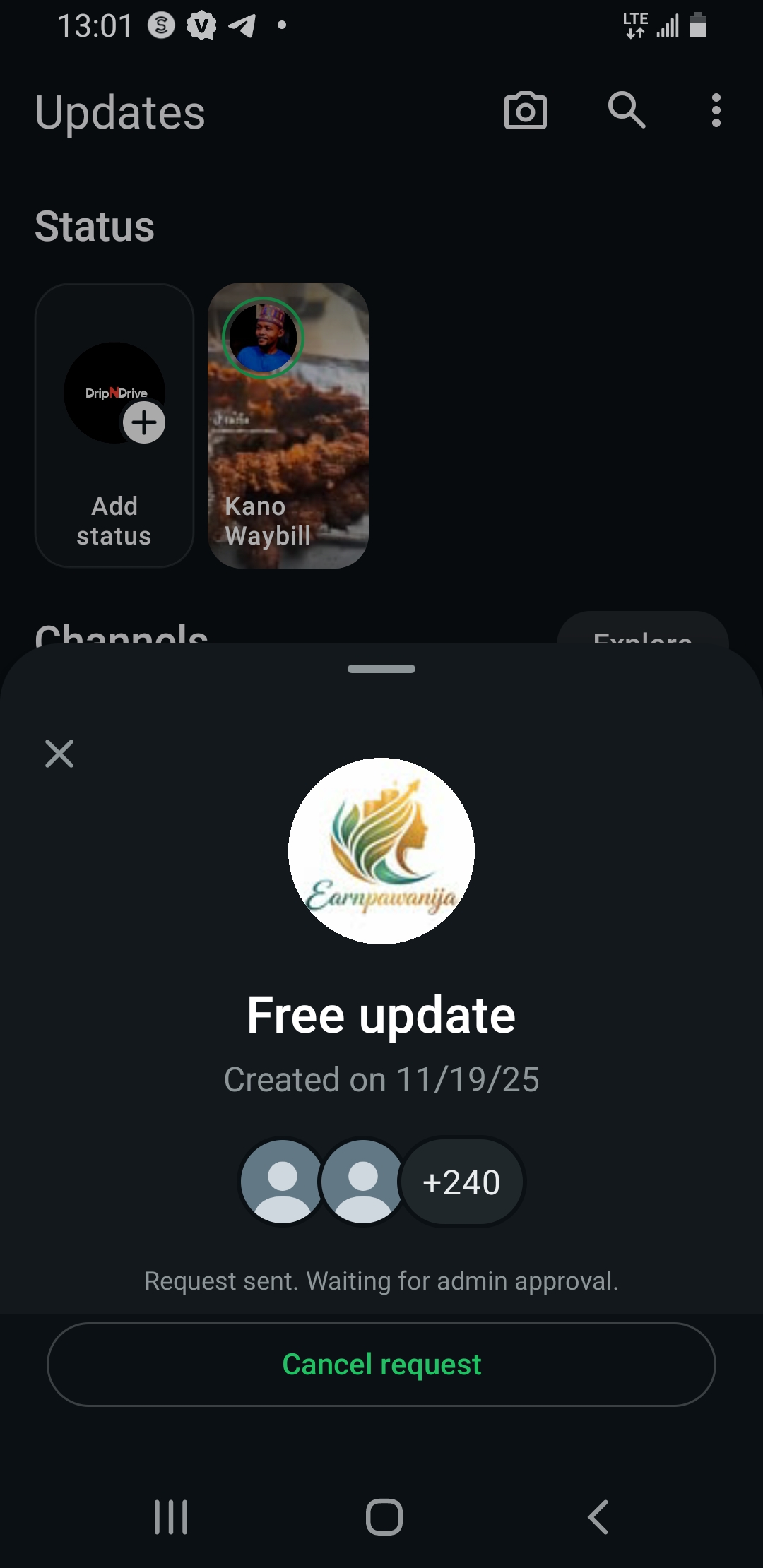Close the Free update sheet
The width and height of the screenshot is (763, 1568).
(x=59, y=754)
